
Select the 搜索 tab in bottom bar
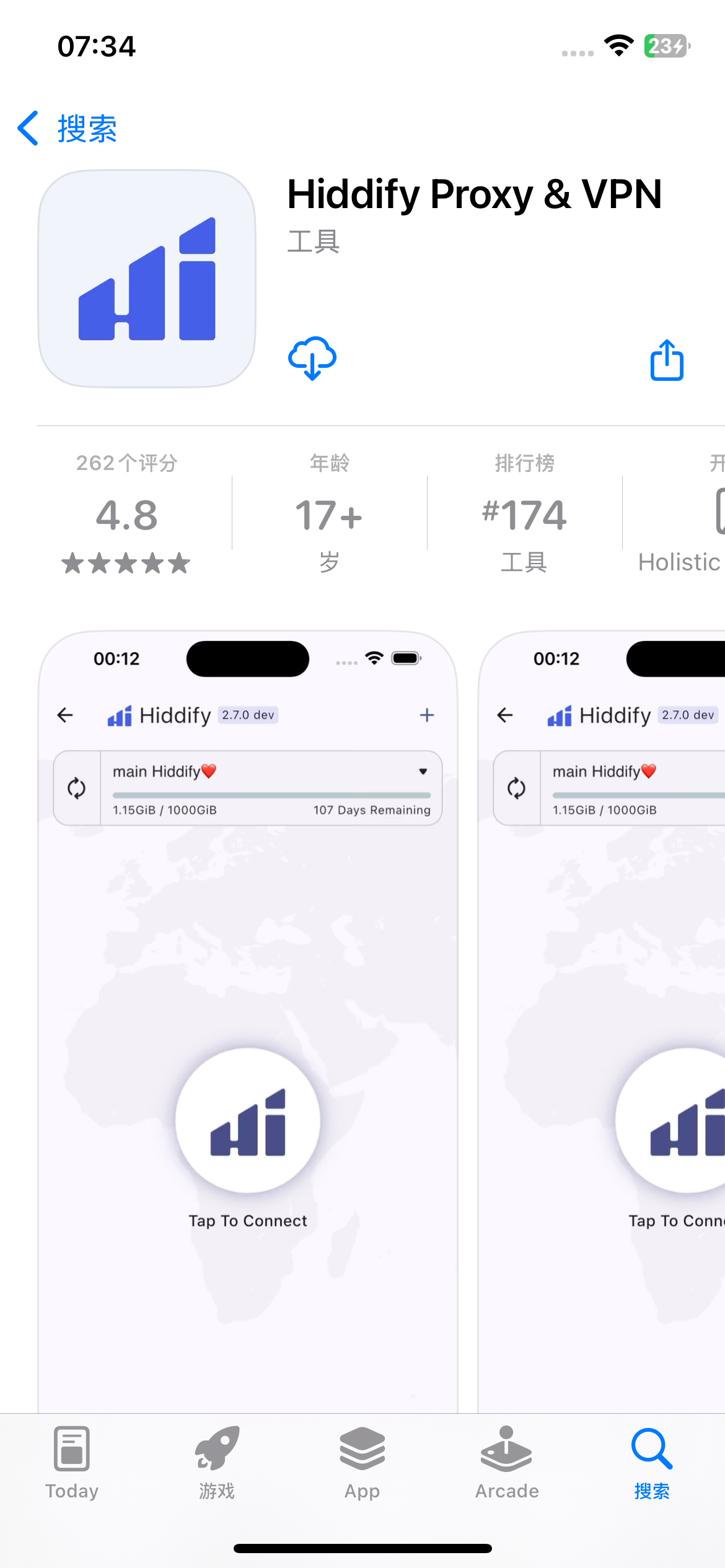click(652, 1463)
